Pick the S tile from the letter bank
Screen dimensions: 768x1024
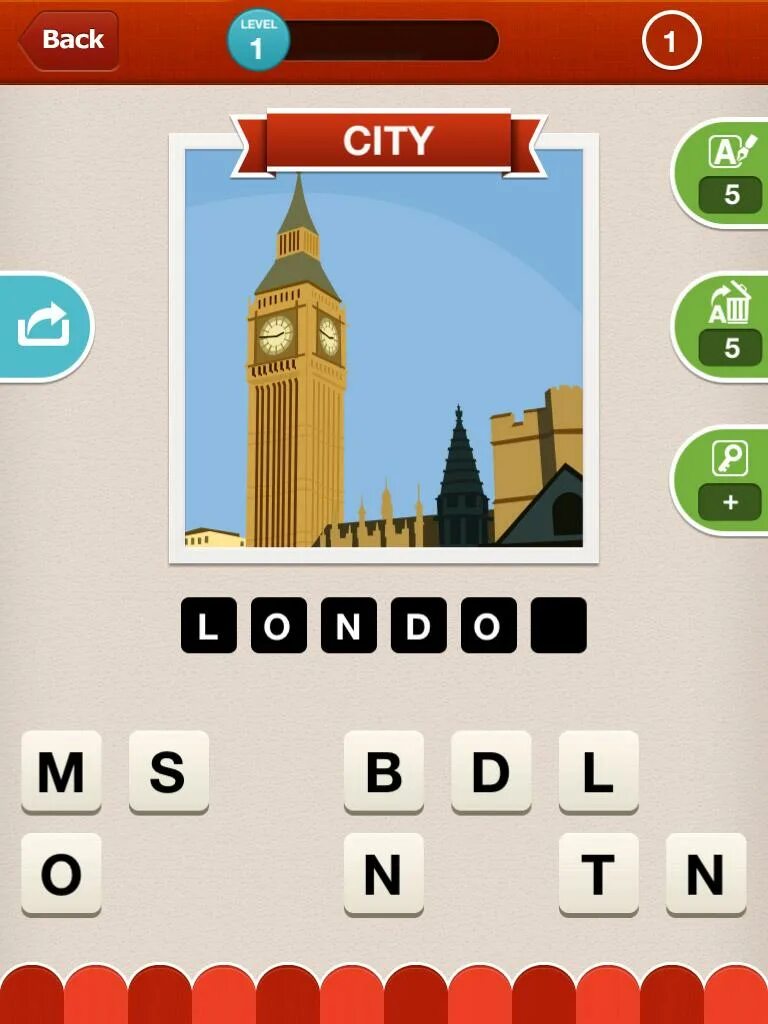pyautogui.click(x=168, y=771)
